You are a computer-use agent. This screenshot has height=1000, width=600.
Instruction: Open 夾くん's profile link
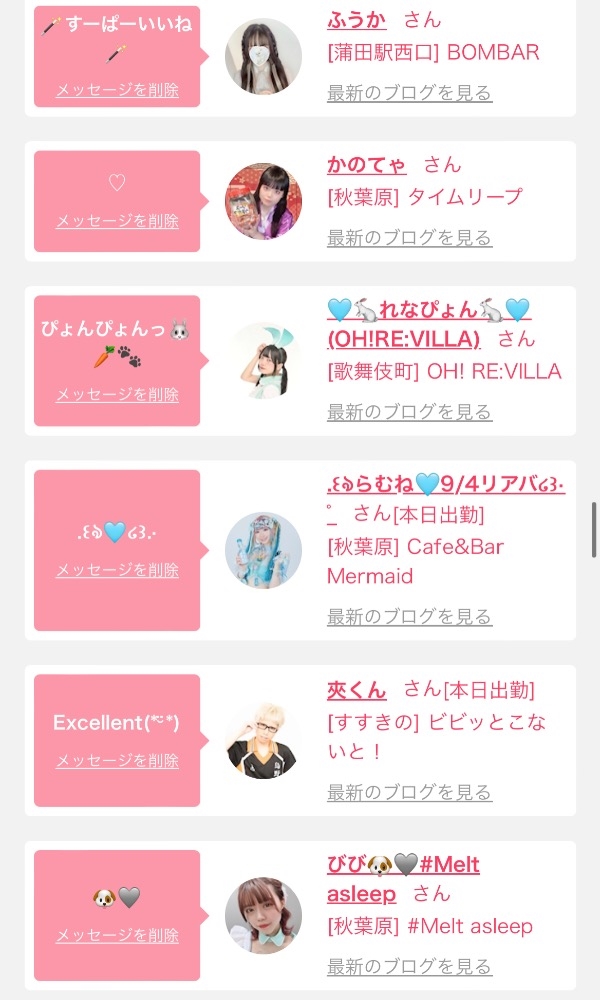tap(356, 690)
